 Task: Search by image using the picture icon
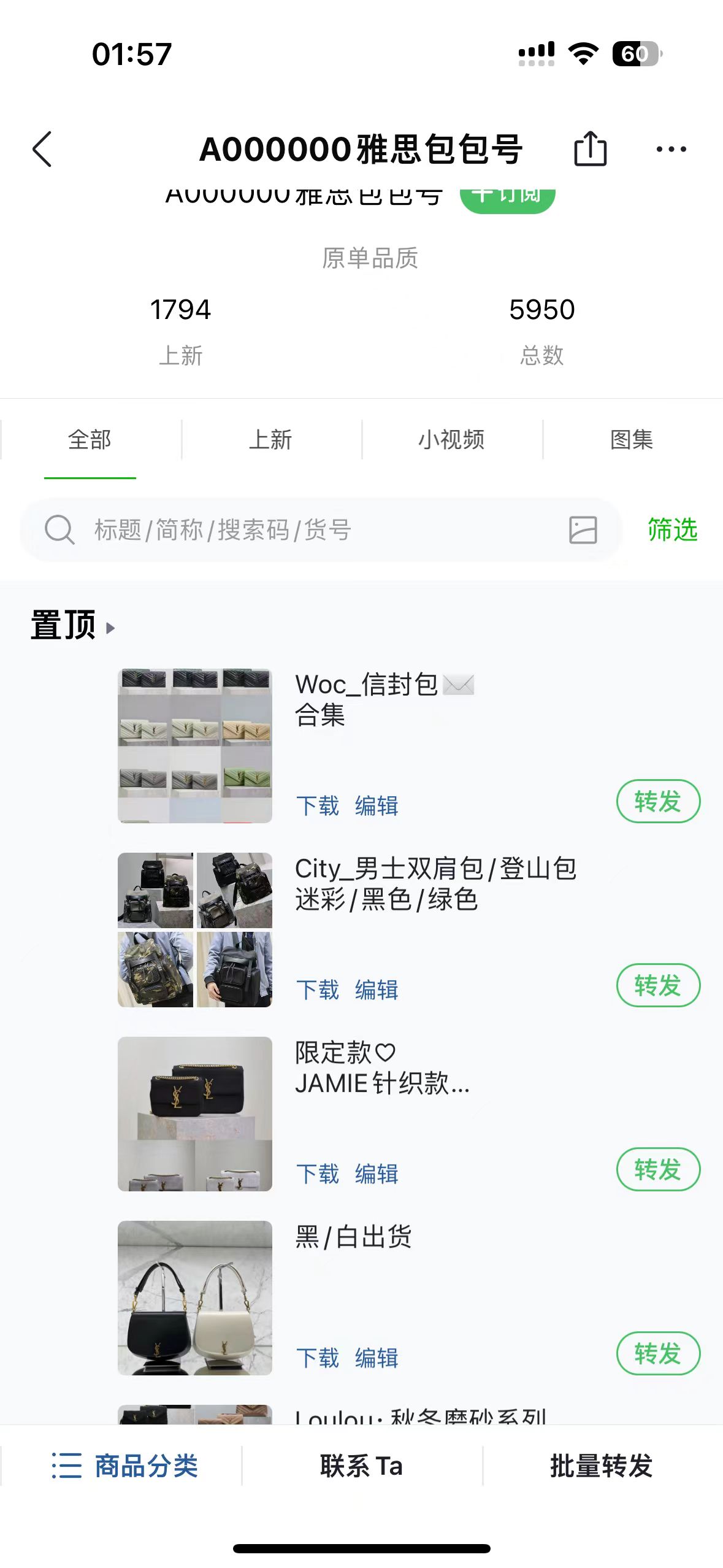[583, 530]
